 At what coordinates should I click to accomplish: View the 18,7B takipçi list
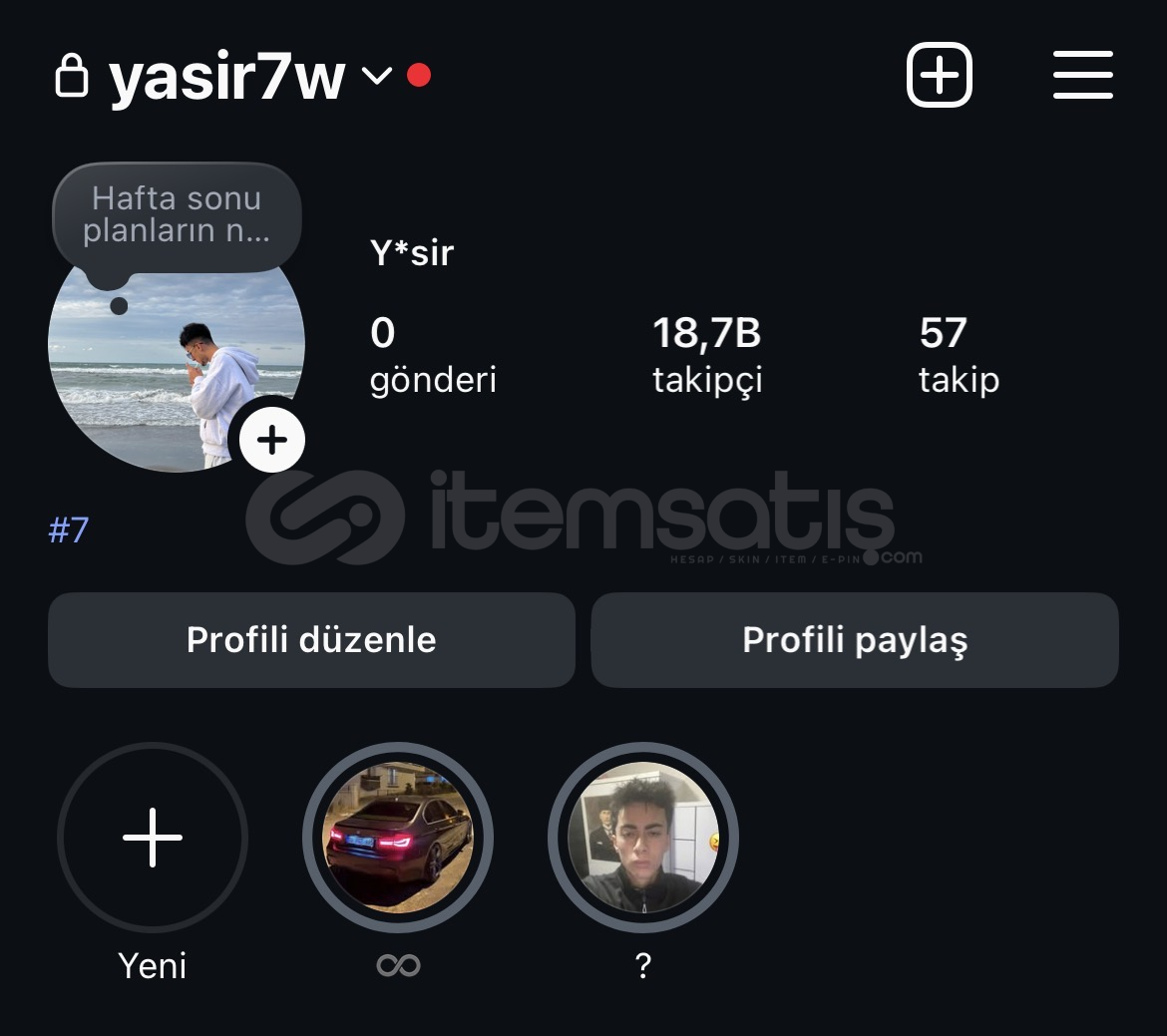coord(706,354)
